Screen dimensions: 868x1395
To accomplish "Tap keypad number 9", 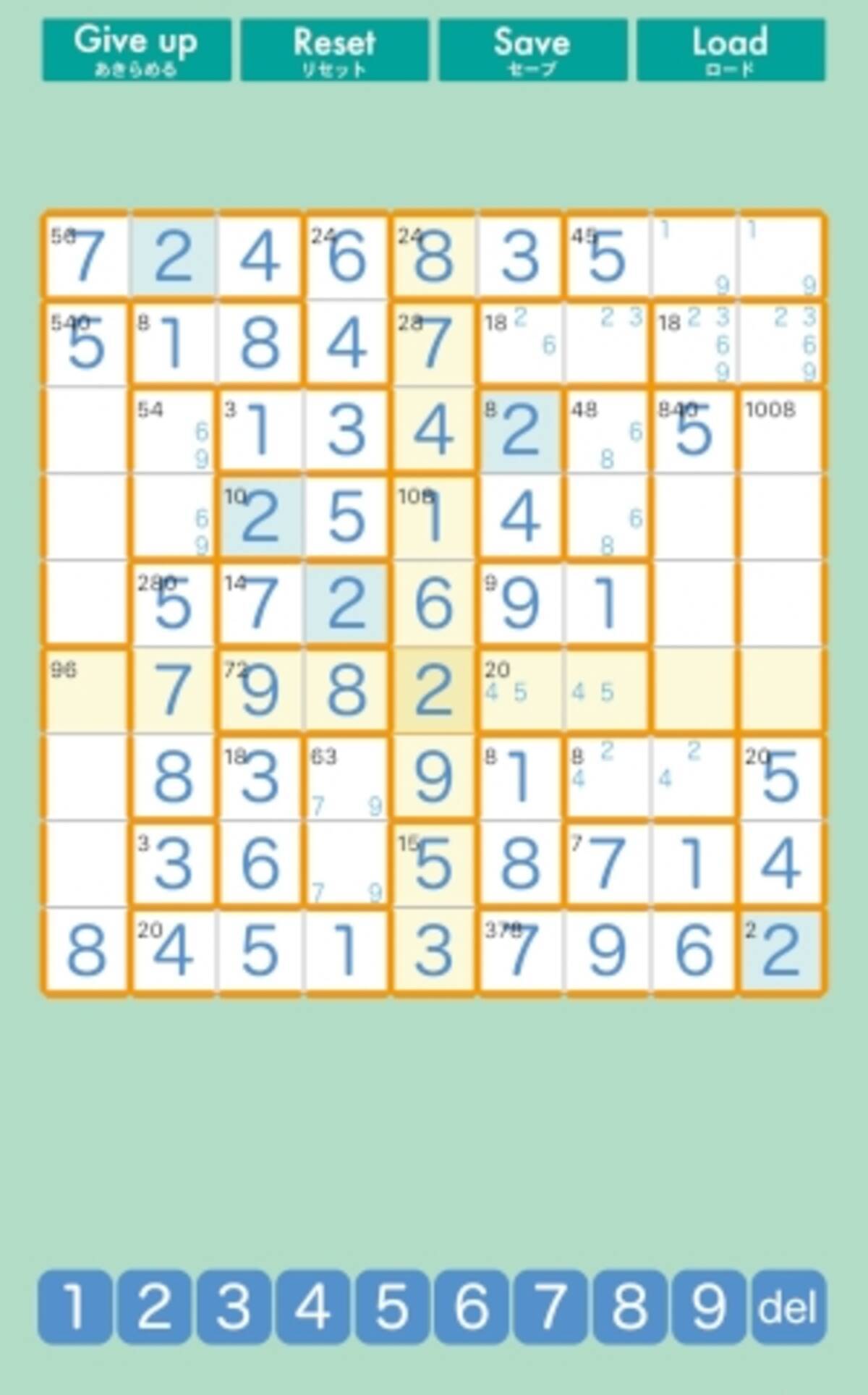I will (708, 1307).
